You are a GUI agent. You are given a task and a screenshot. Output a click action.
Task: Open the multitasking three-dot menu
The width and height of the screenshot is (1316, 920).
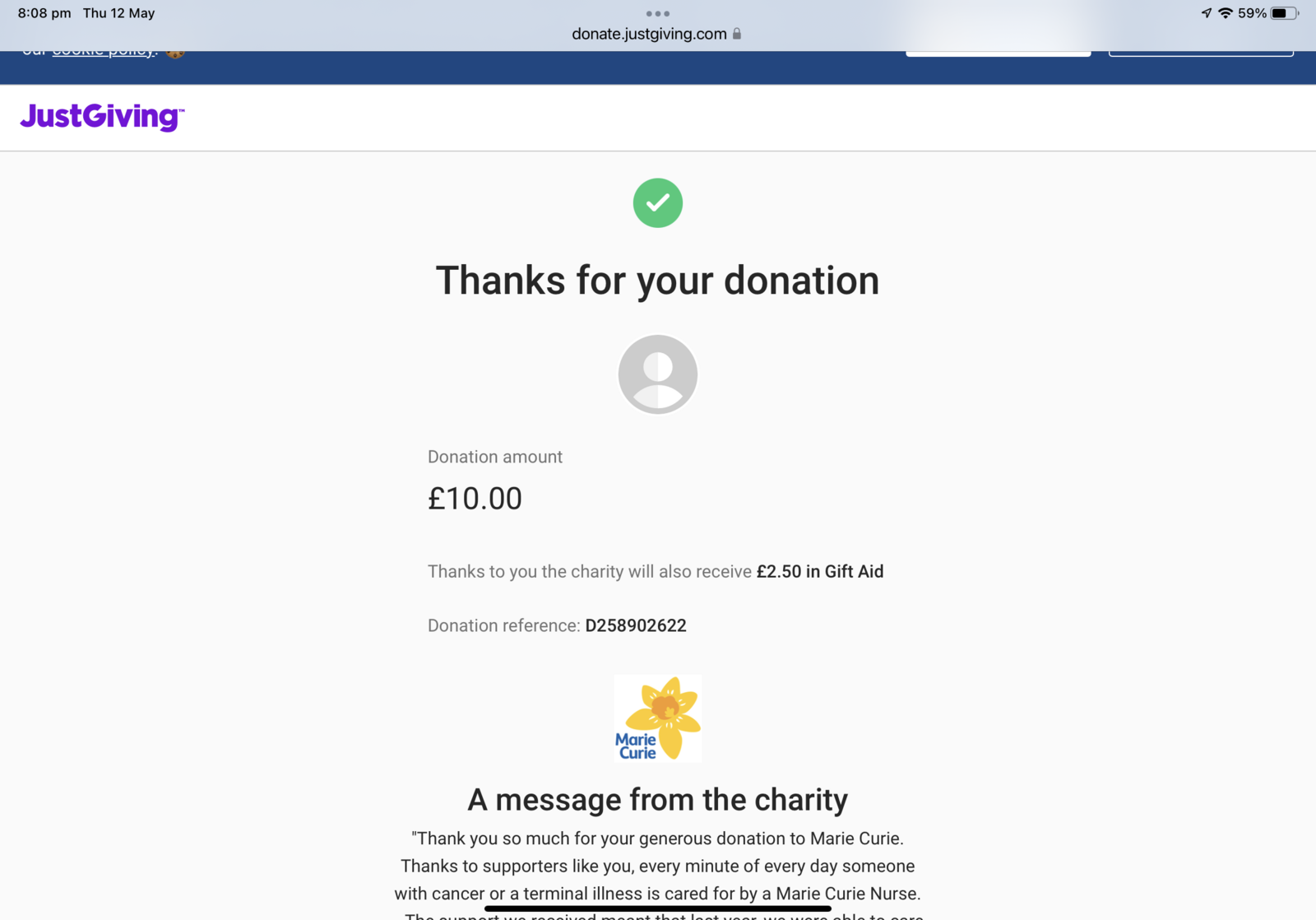(x=657, y=13)
